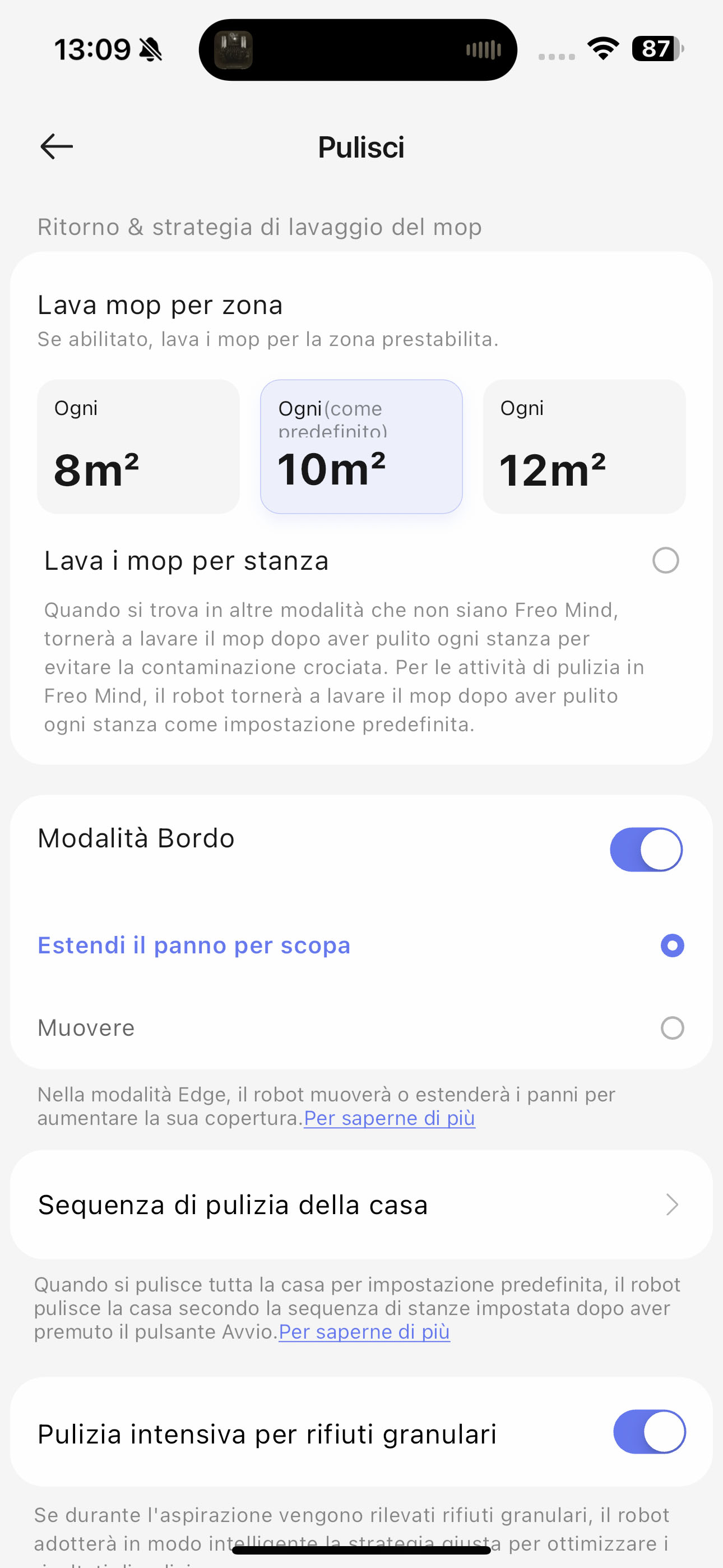Choose the default 10m² washing interval
The width and height of the screenshot is (723, 1568).
[x=361, y=447]
